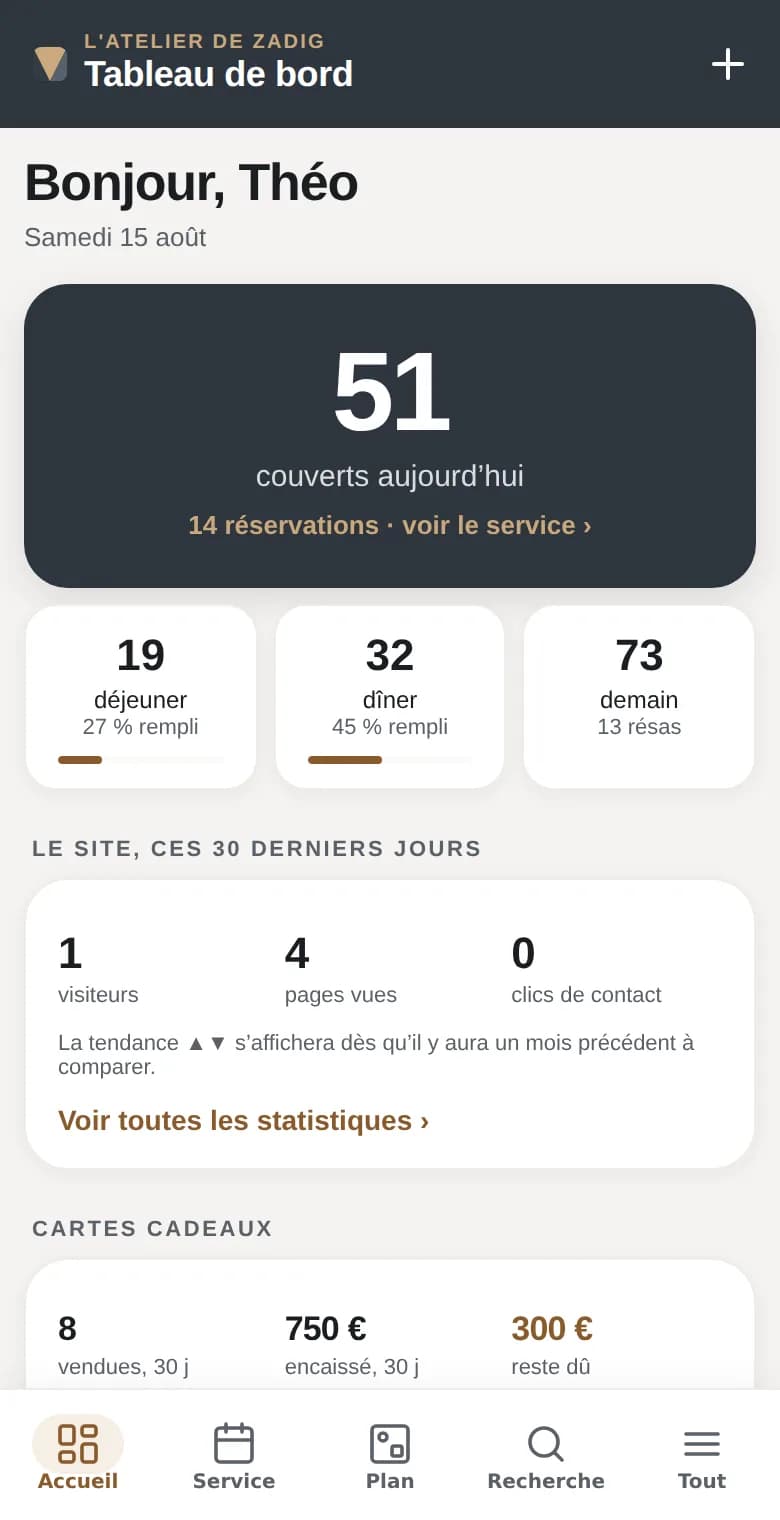Select the Accueil tab
This screenshot has width=780, height=1520.
coord(78,1455)
